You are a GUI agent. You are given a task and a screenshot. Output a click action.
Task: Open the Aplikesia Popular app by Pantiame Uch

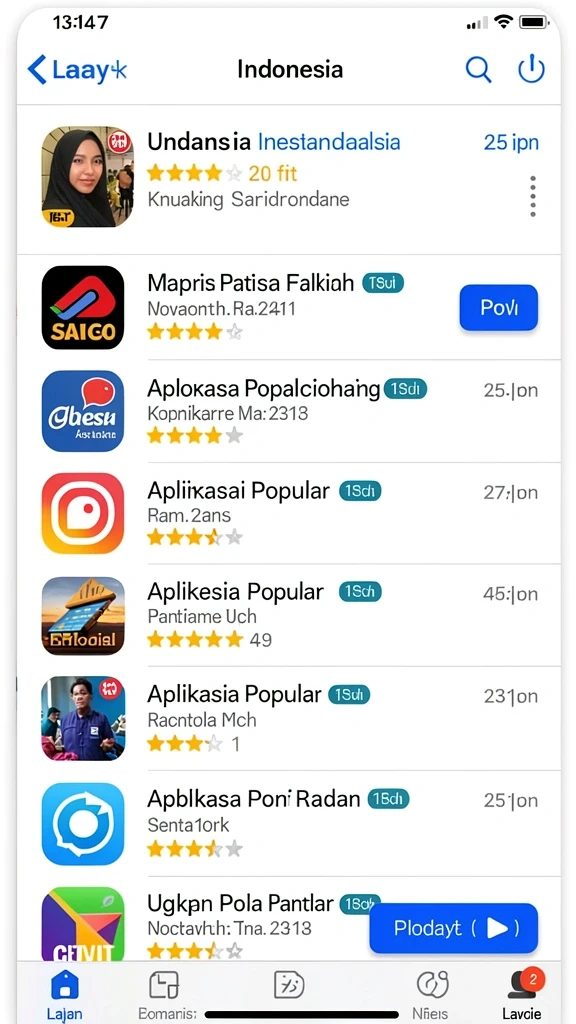[288, 616]
